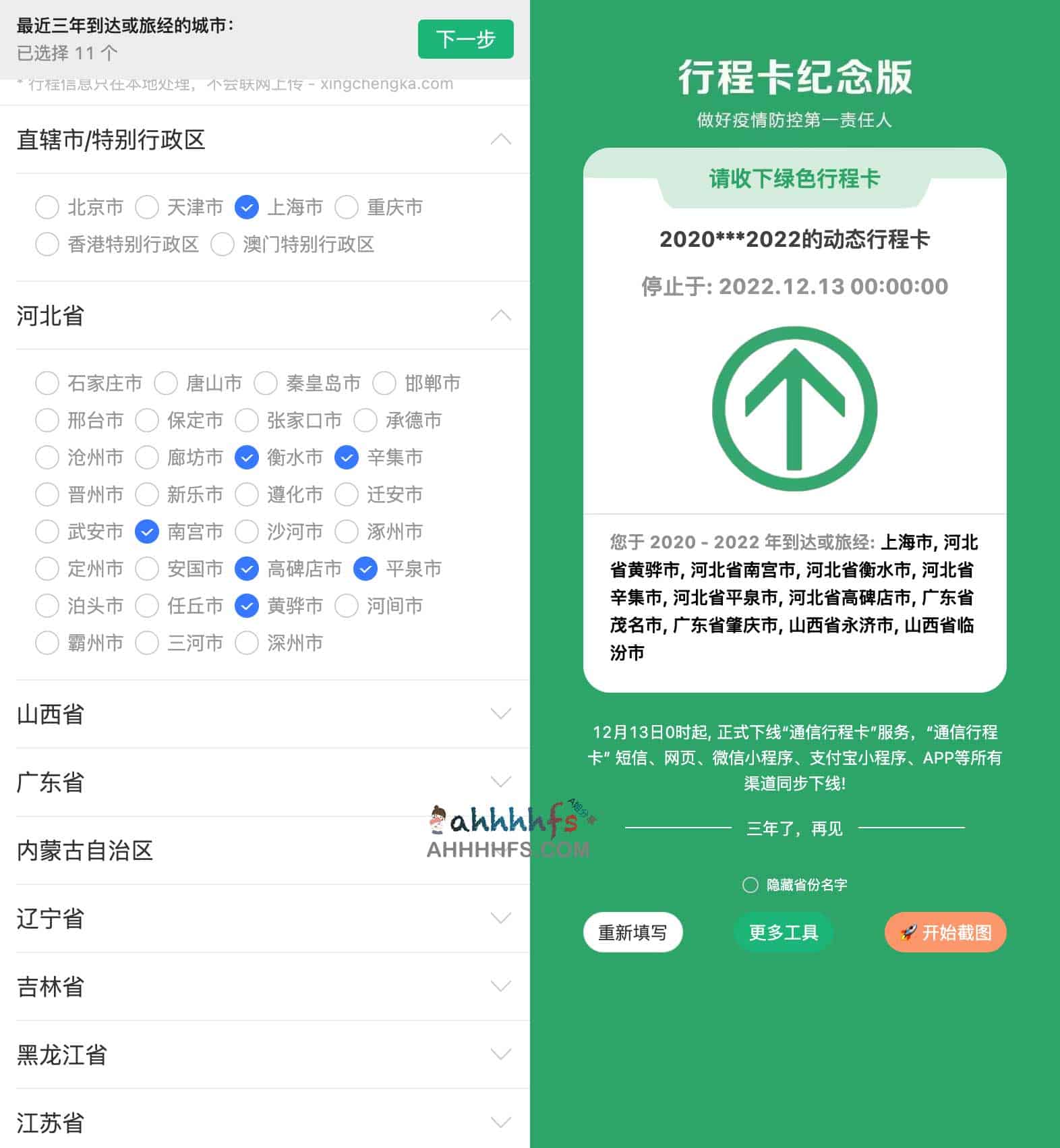Check the 石家庄市 option
1060x1148 pixels.
click(47, 383)
